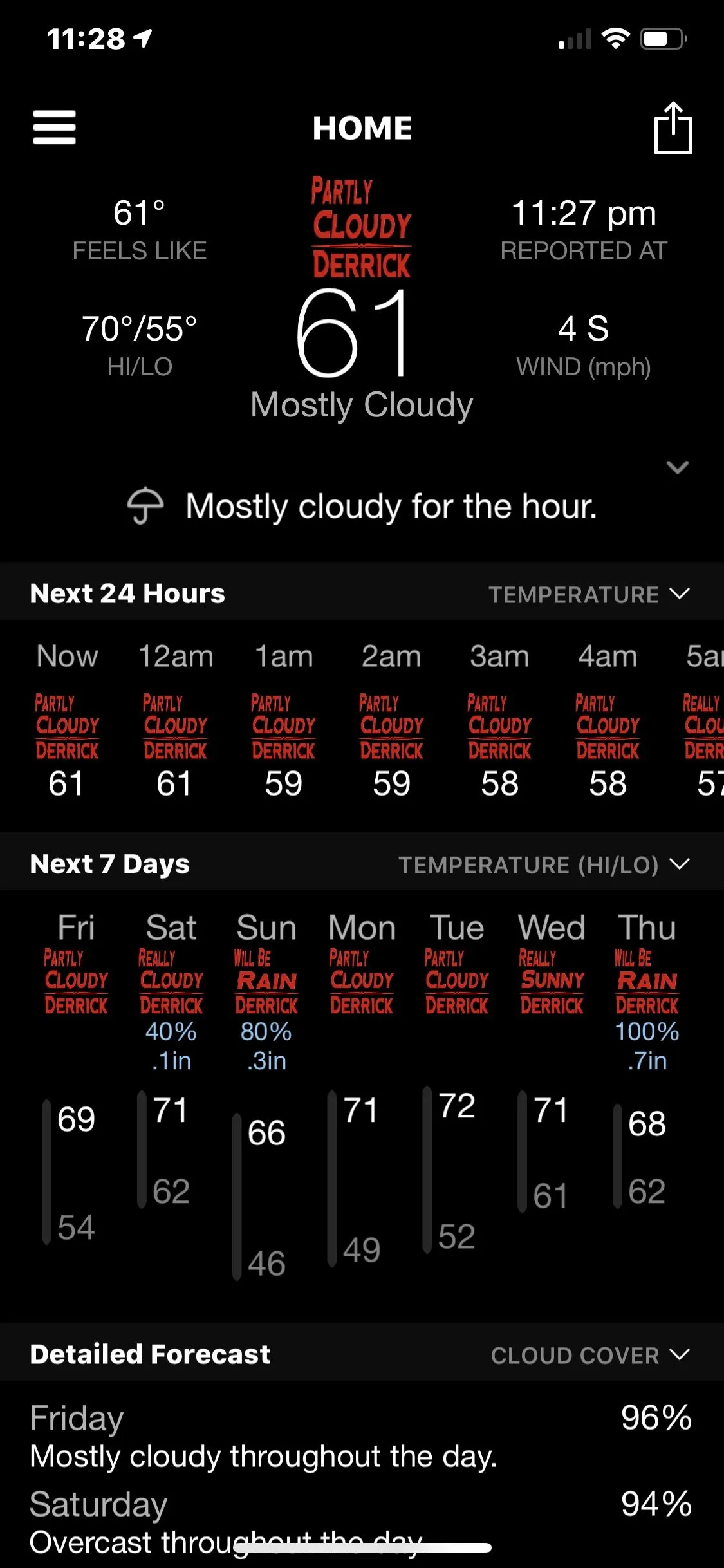
Task: Open the hamburger menu
Action: point(55,127)
